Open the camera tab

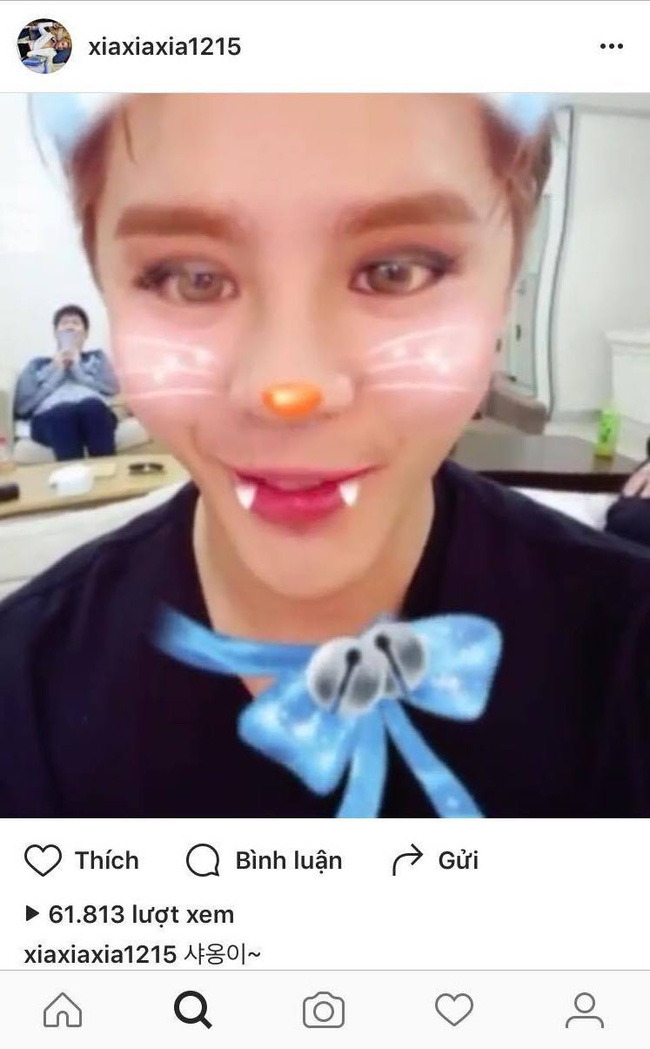click(324, 1010)
